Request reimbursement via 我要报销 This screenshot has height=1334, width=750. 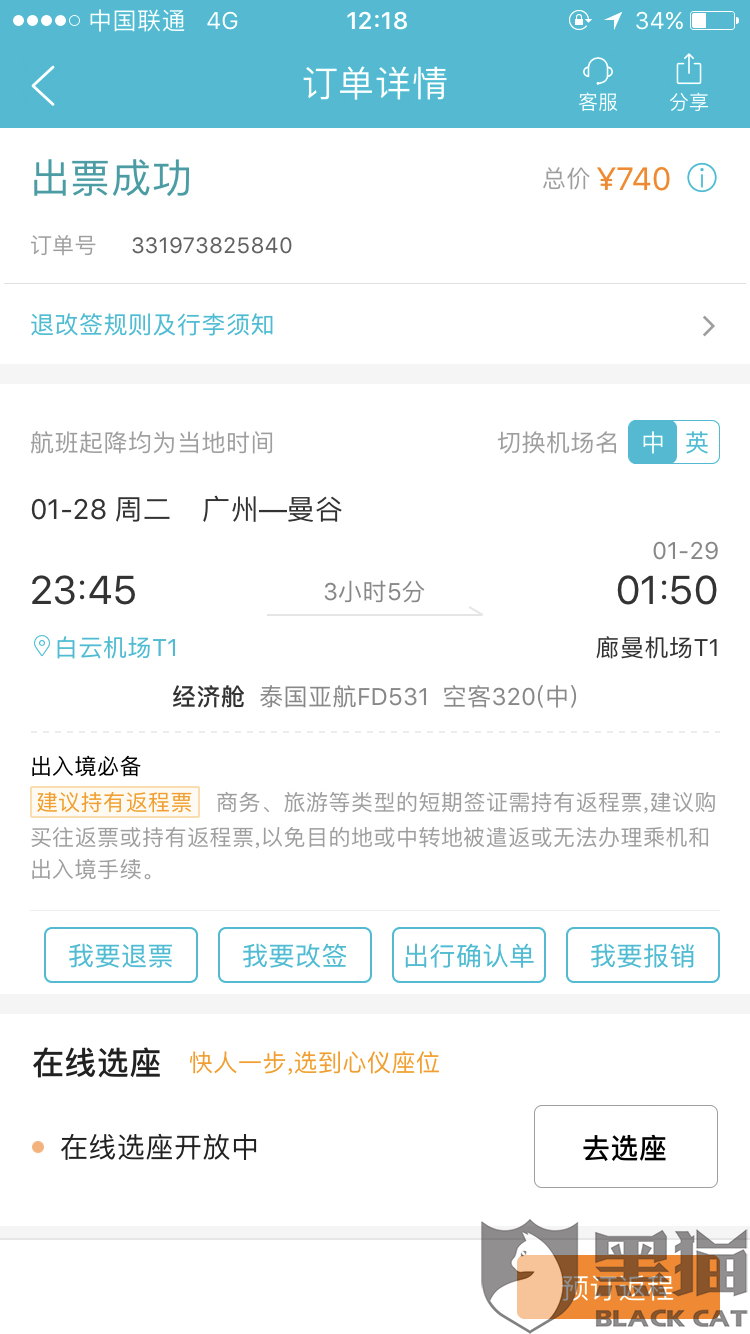tap(643, 955)
